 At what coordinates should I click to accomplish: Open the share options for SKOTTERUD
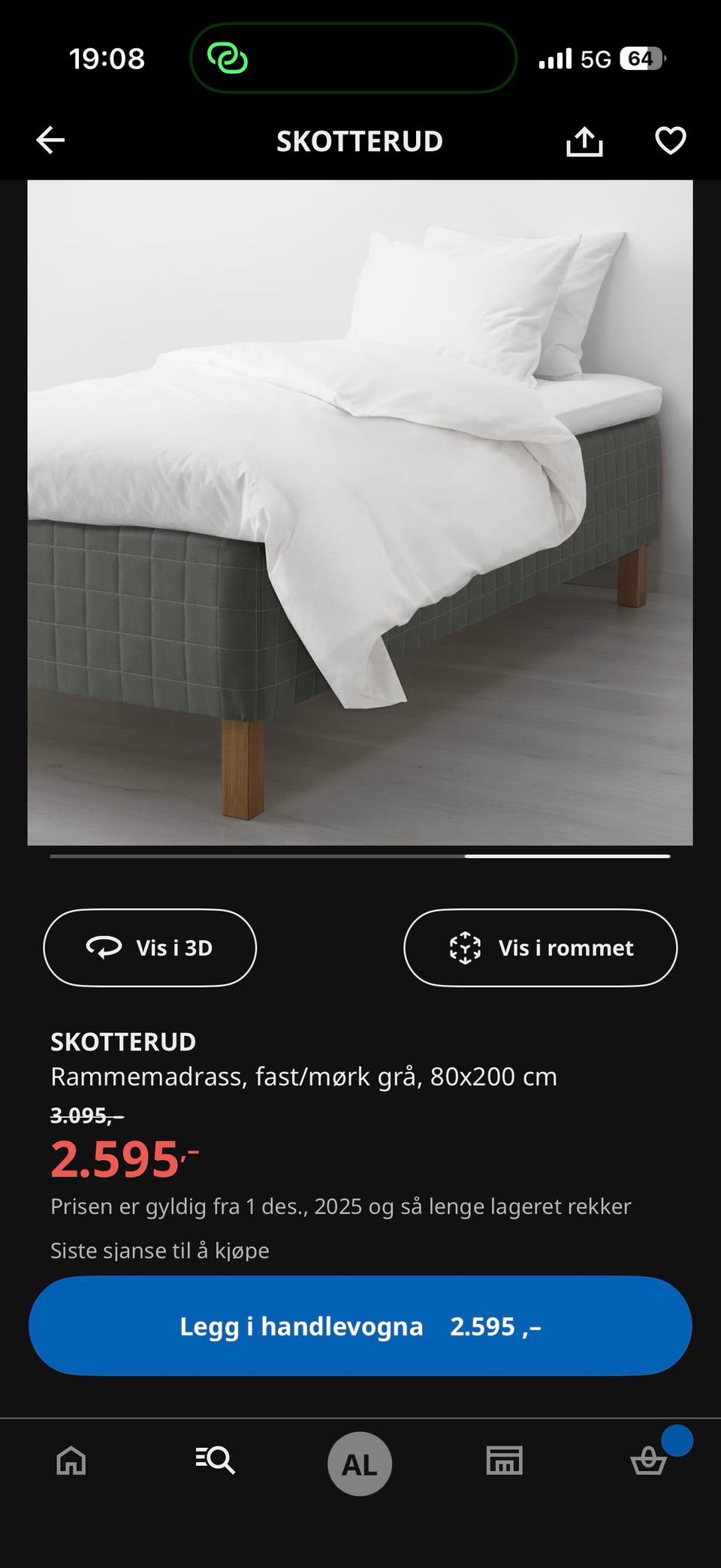(x=585, y=140)
